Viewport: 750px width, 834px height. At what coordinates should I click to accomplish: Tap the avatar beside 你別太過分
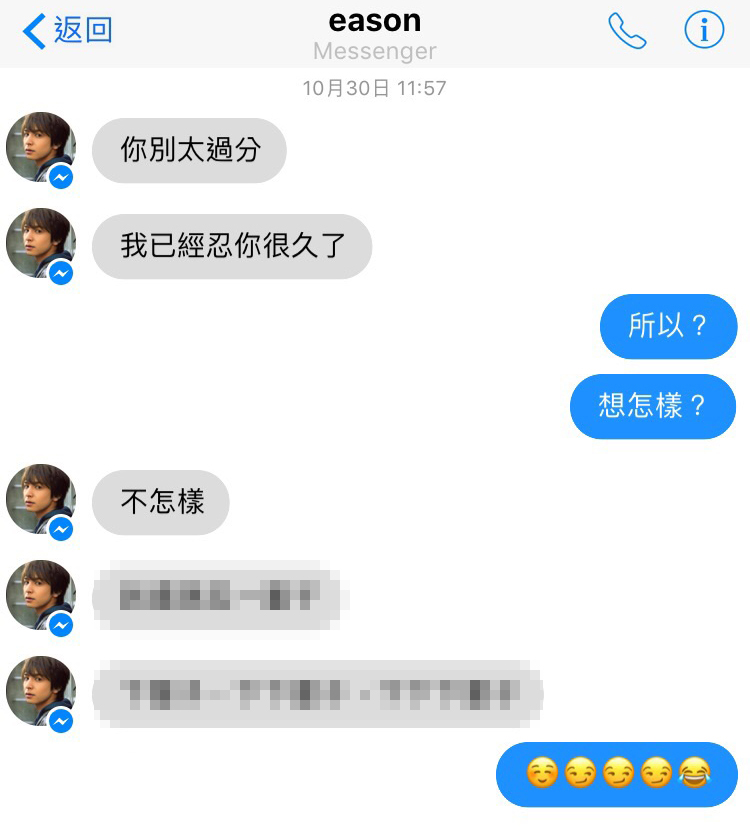(41, 147)
